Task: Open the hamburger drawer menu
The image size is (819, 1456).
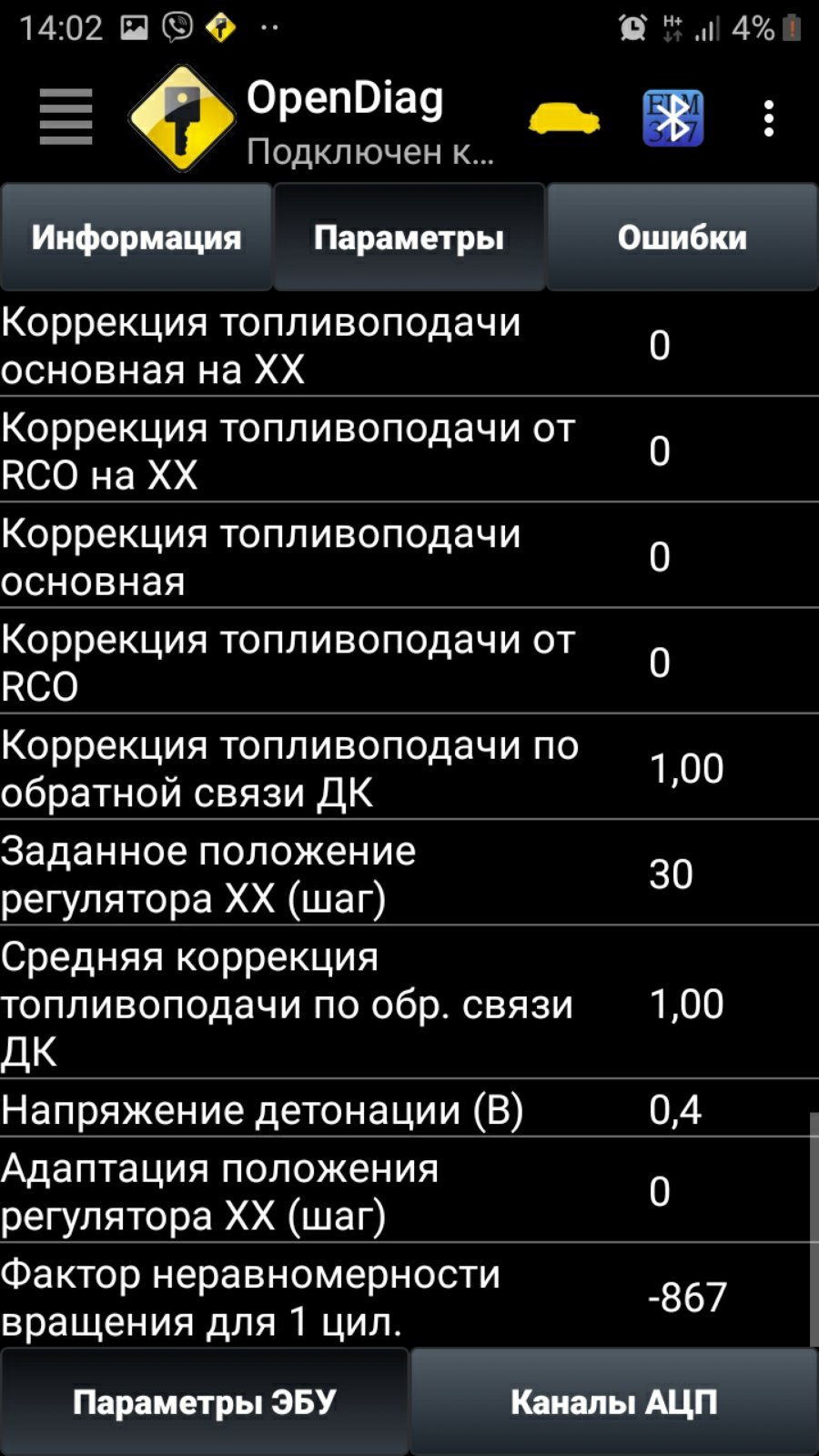Action: [66, 117]
